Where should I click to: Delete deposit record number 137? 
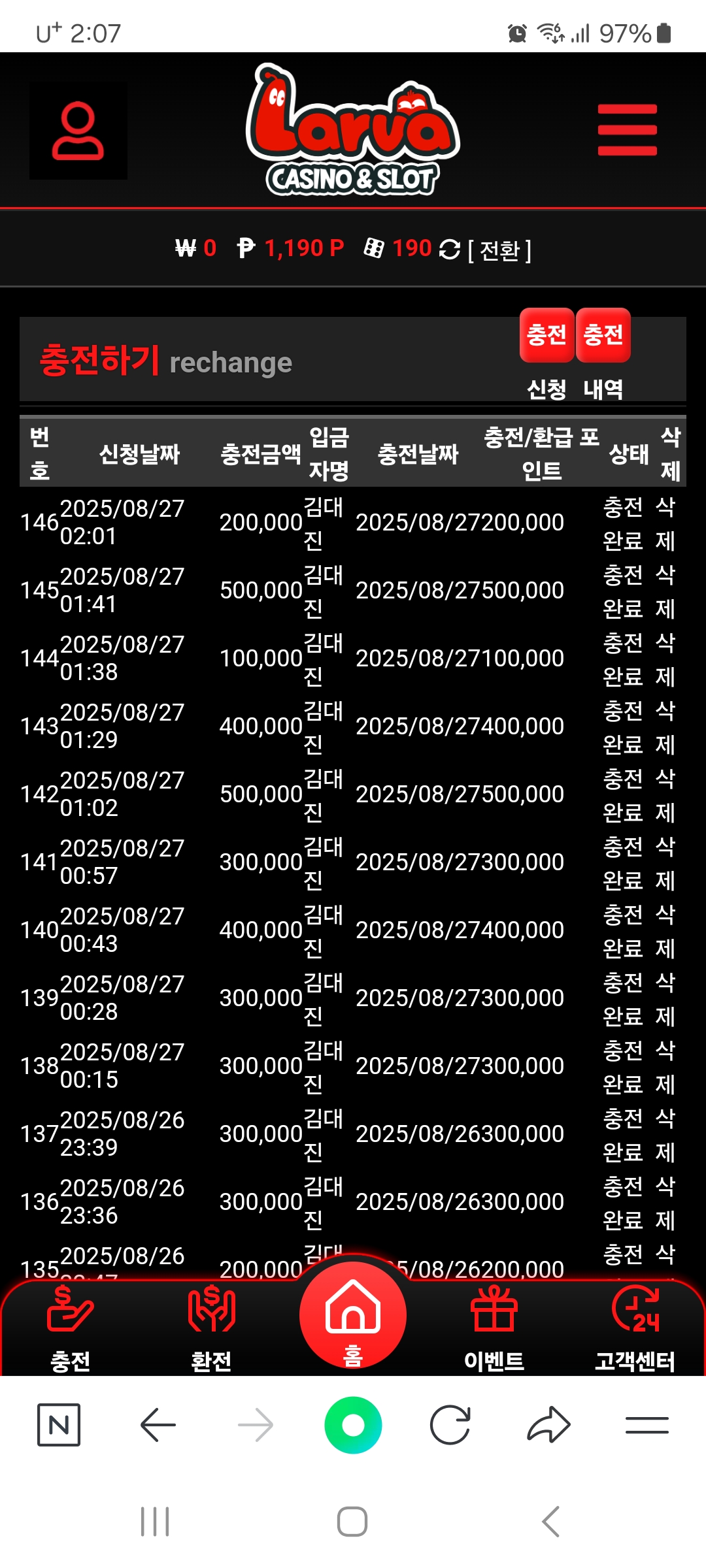tap(665, 1134)
